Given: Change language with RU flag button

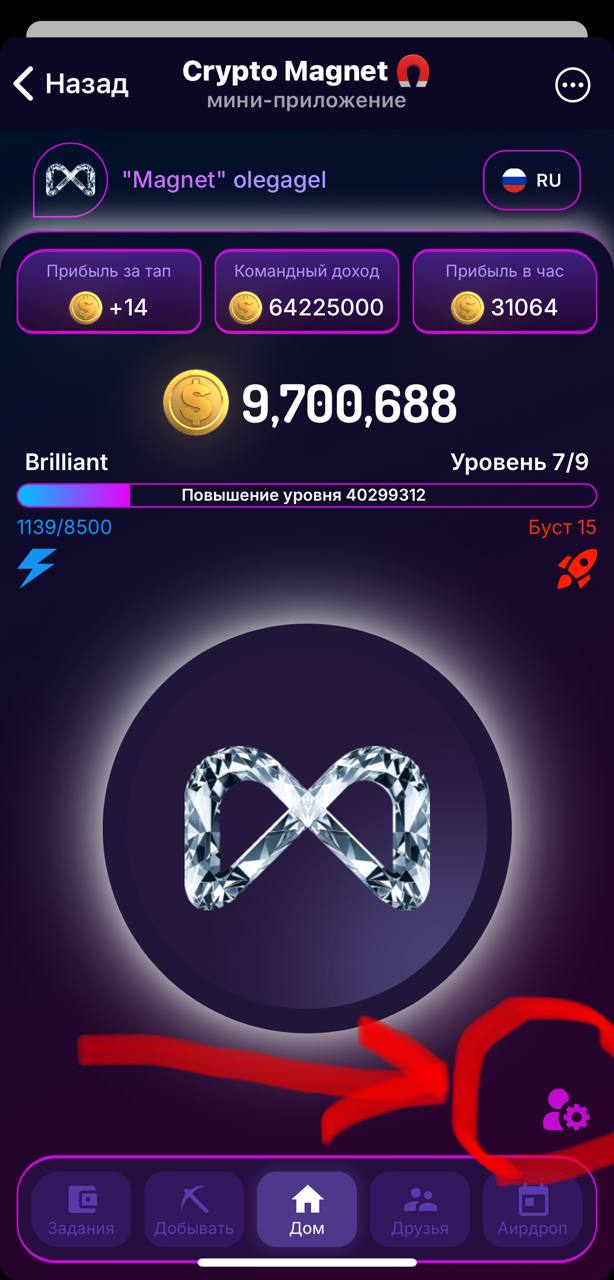Looking at the screenshot, I should pyautogui.click(x=531, y=180).
